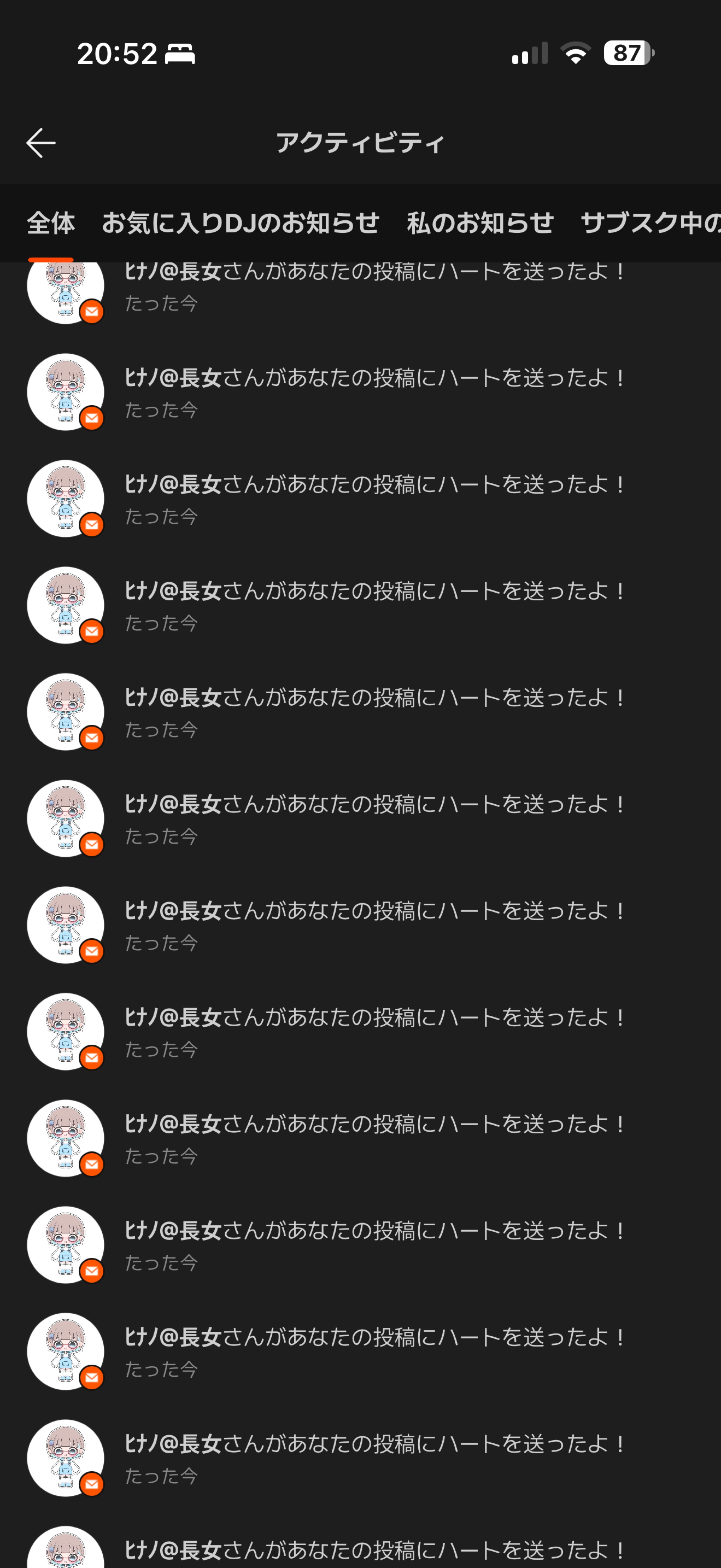Tap the Wi-Fi icon in the status bar
Screen dimensions: 721x1568
[x=574, y=54]
